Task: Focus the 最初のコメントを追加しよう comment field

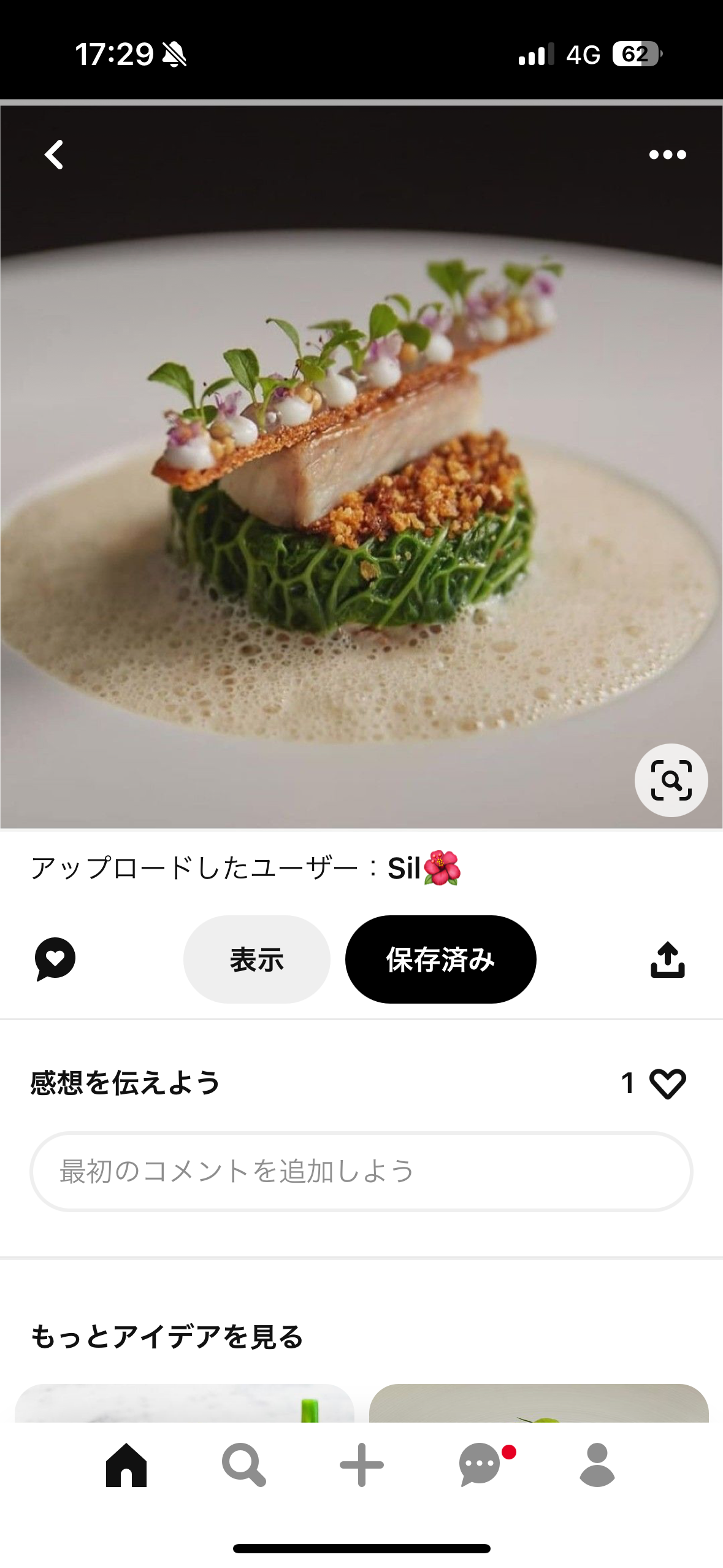Action: tap(361, 1171)
